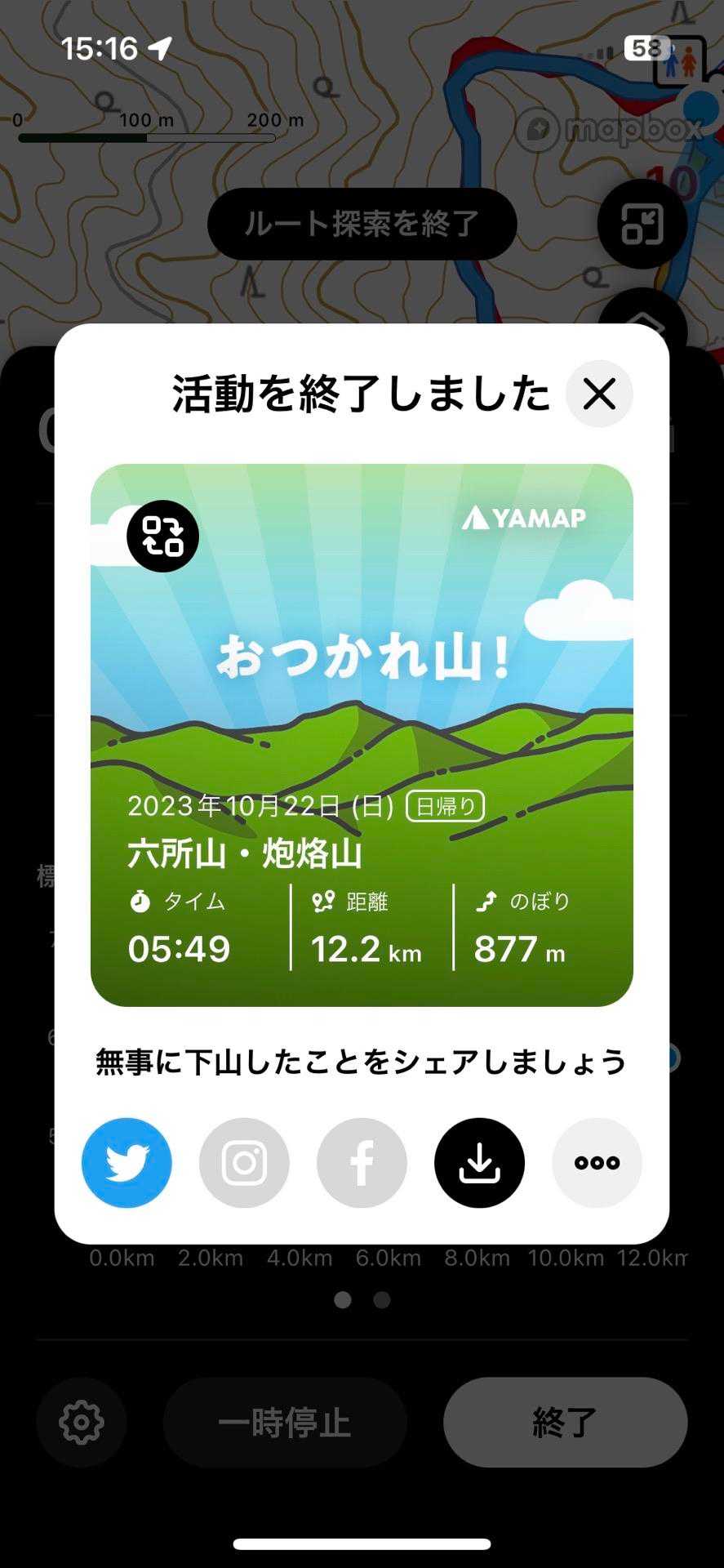Share the hike on Facebook
The height and width of the screenshot is (1568, 724).
click(x=362, y=1162)
